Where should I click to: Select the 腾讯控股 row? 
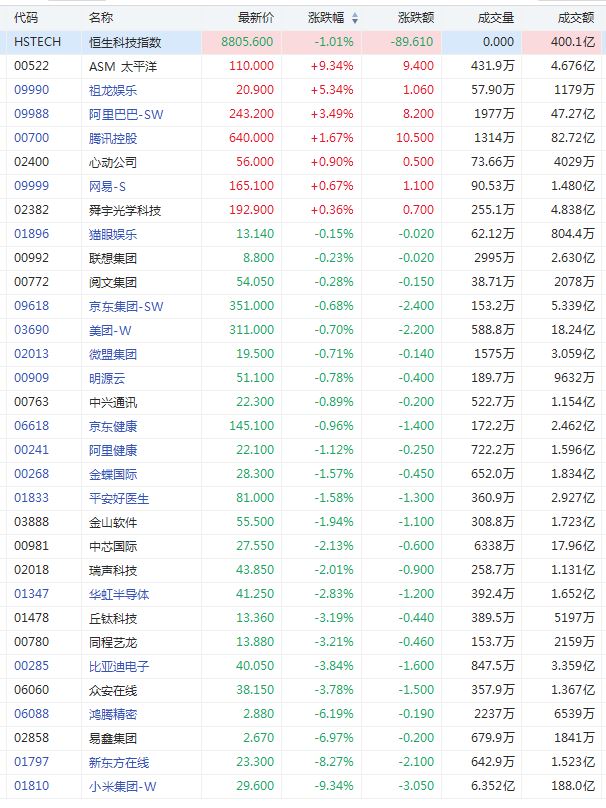(x=113, y=138)
